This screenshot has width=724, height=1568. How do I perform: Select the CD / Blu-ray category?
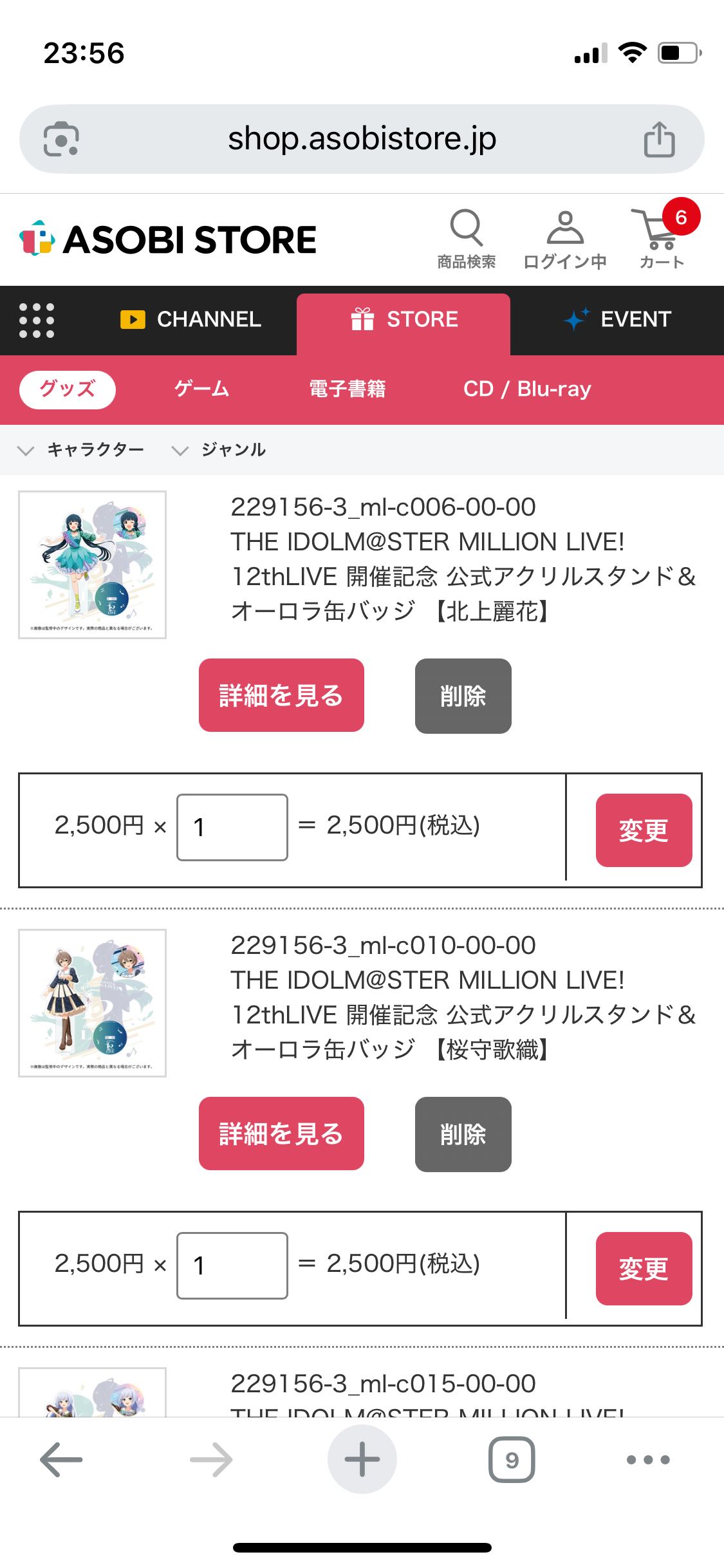click(527, 389)
